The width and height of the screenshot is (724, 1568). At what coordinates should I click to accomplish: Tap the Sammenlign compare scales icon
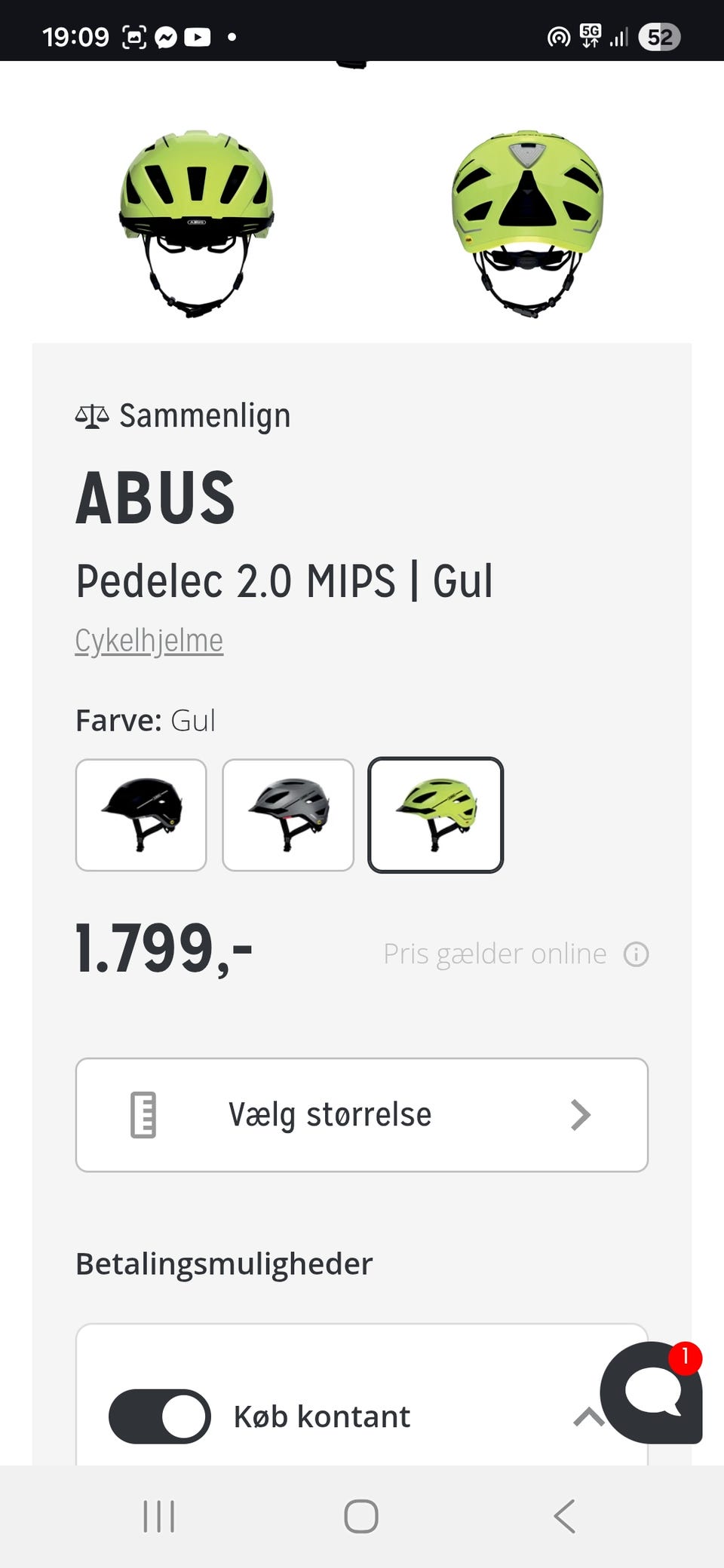pyautogui.click(x=91, y=415)
